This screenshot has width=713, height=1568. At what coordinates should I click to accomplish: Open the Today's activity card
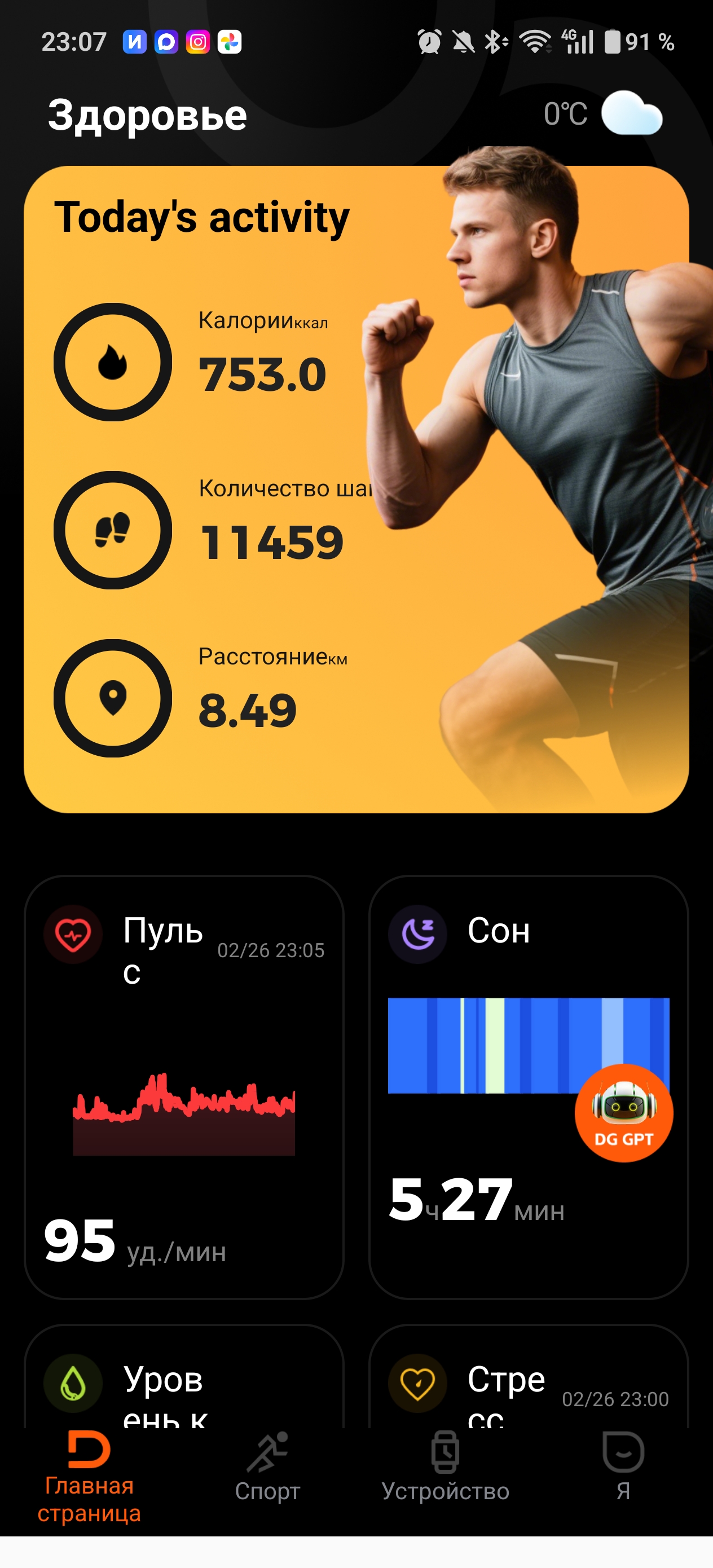pos(356,489)
